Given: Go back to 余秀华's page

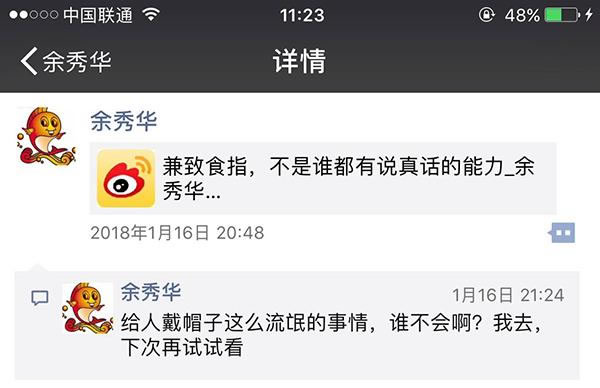Looking at the screenshot, I should coord(65,61).
